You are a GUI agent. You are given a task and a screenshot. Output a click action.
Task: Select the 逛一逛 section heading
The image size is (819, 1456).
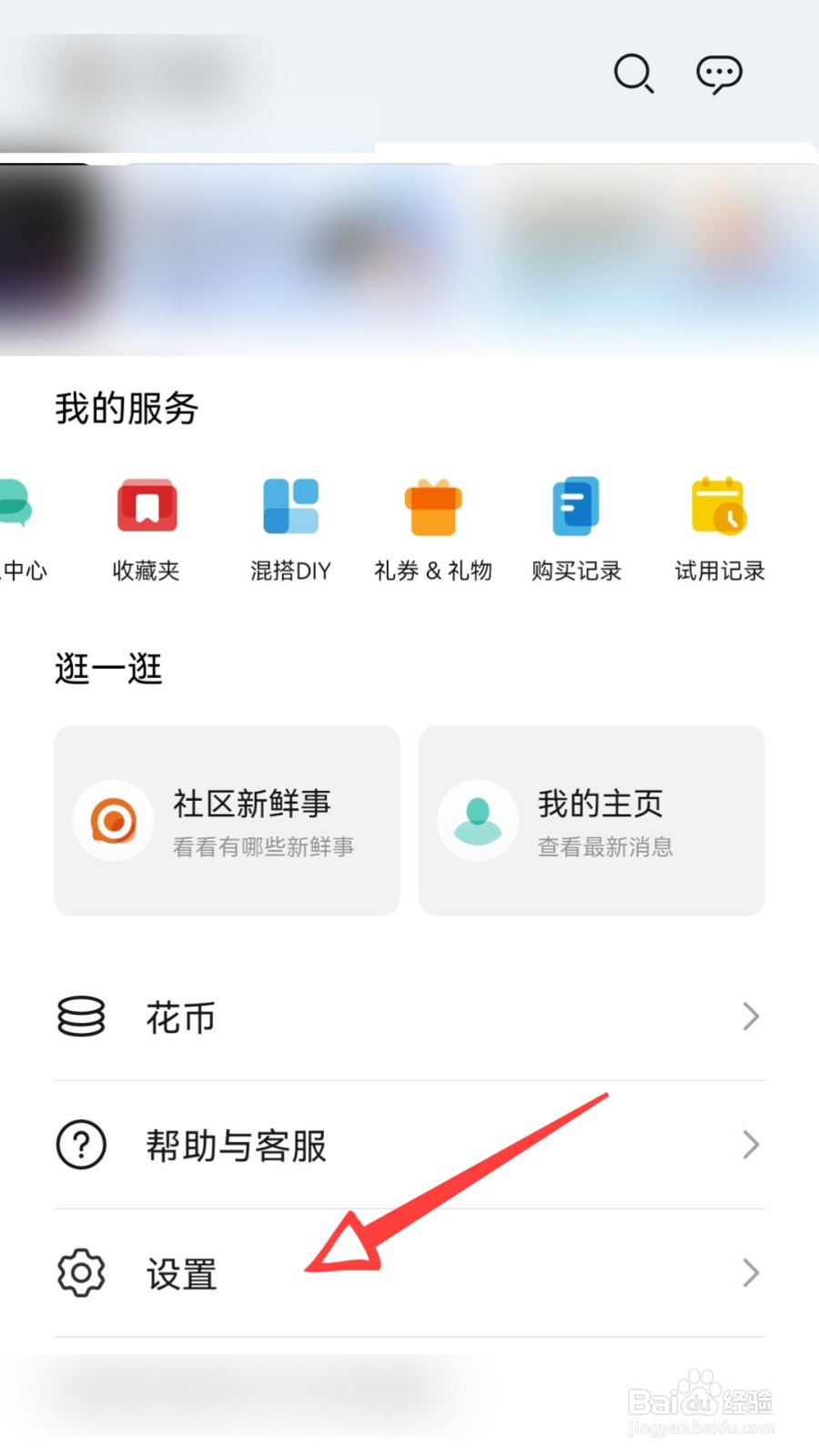[x=107, y=669]
